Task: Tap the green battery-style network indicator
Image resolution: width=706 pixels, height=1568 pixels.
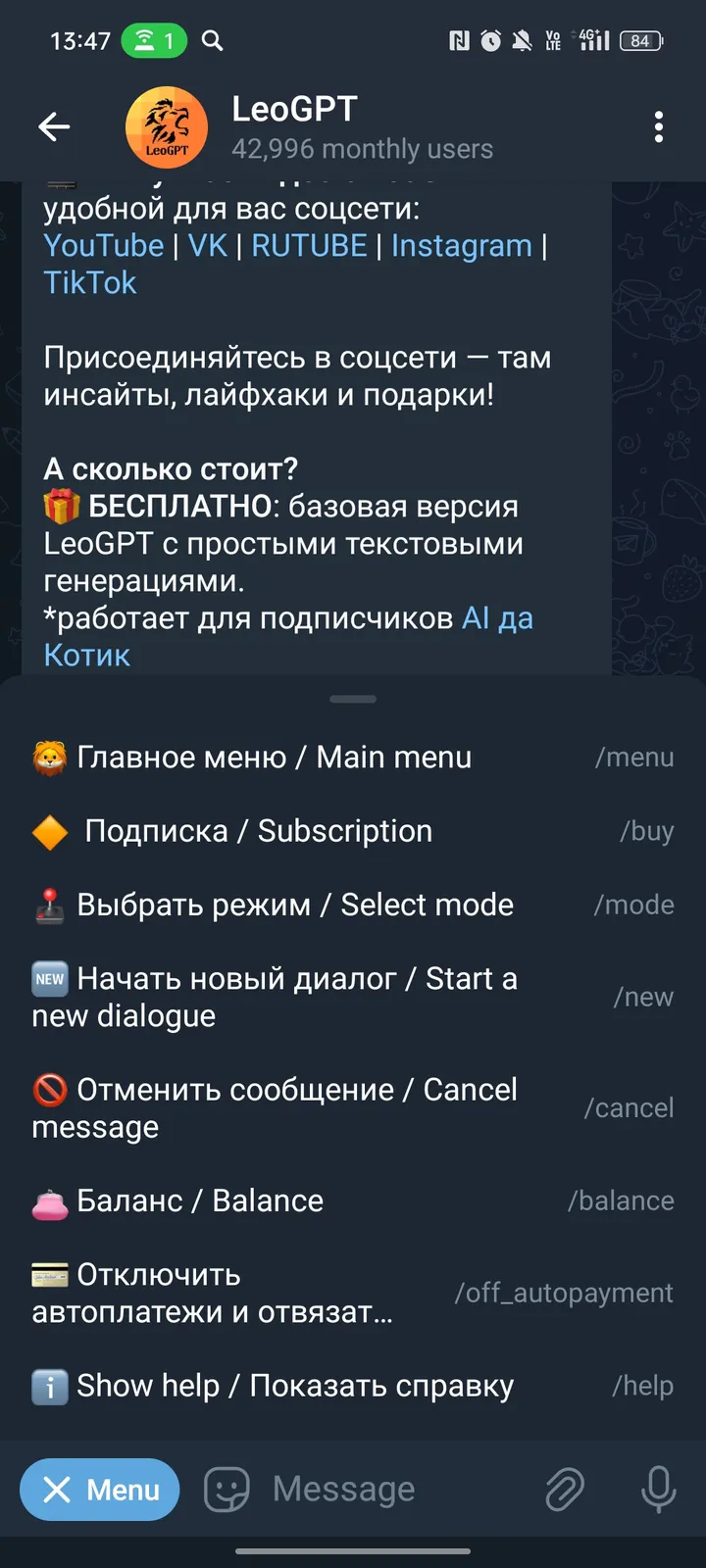Action: [153, 41]
